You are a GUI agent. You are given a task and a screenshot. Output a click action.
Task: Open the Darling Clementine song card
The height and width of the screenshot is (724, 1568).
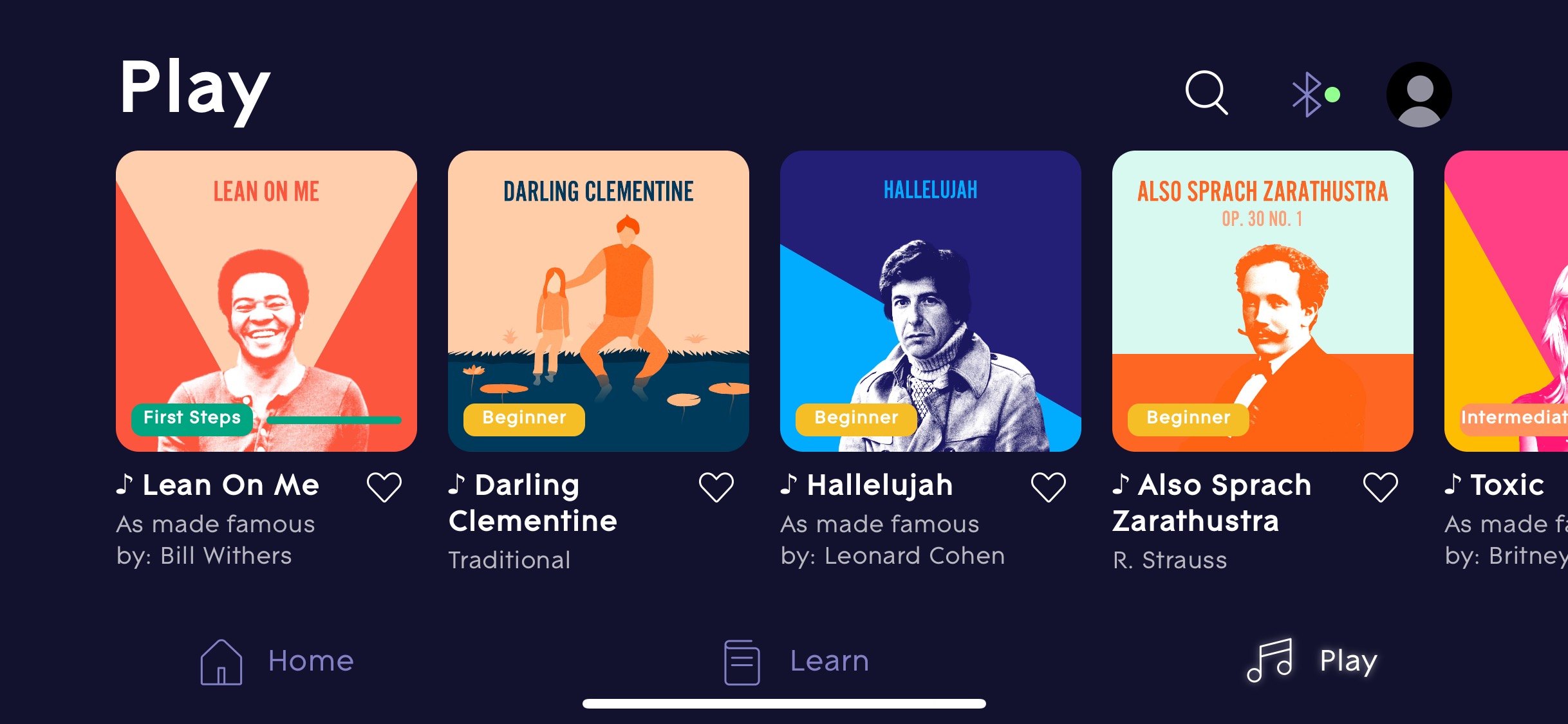(x=599, y=301)
